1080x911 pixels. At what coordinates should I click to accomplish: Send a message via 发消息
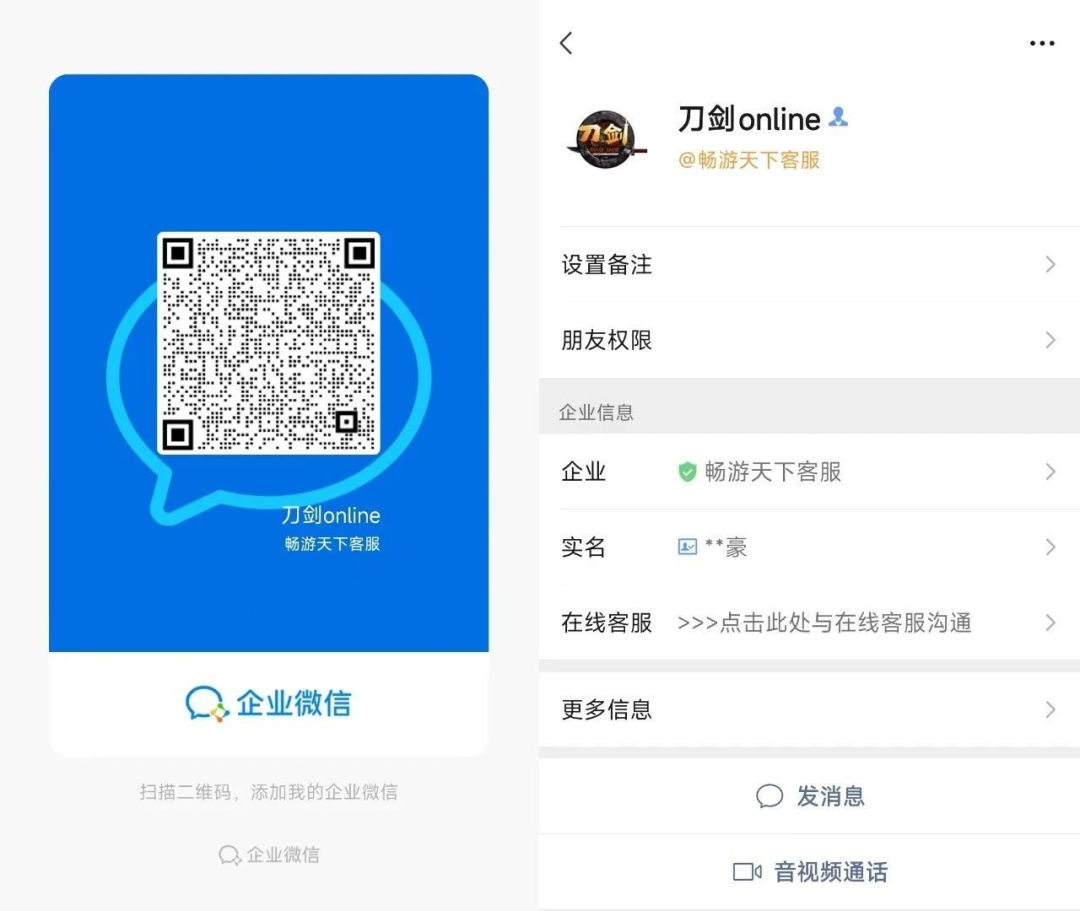pyautogui.click(x=810, y=796)
